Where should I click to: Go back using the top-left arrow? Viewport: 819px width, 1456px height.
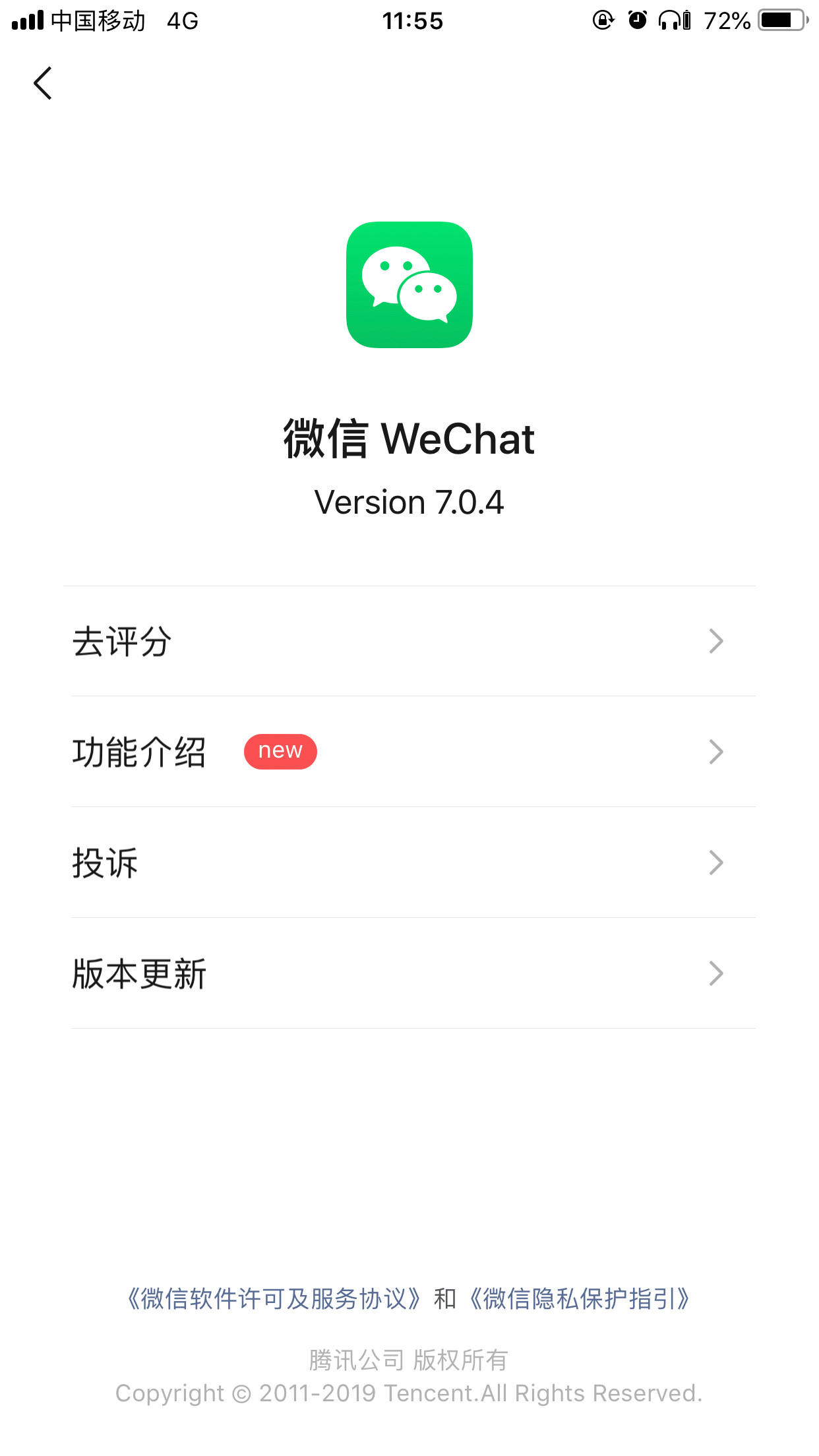point(43,83)
